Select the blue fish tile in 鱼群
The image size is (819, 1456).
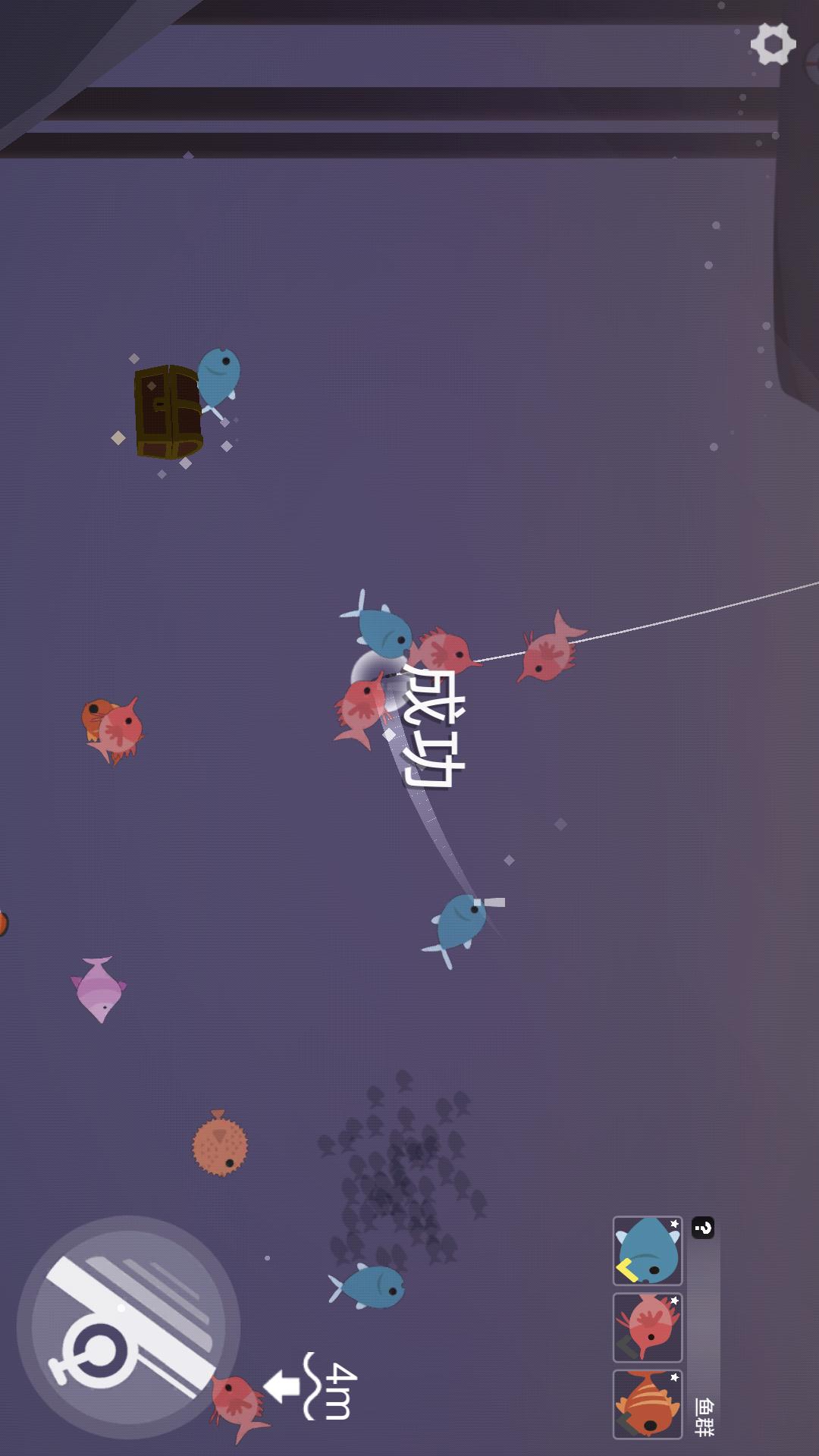click(x=648, y=1251)
